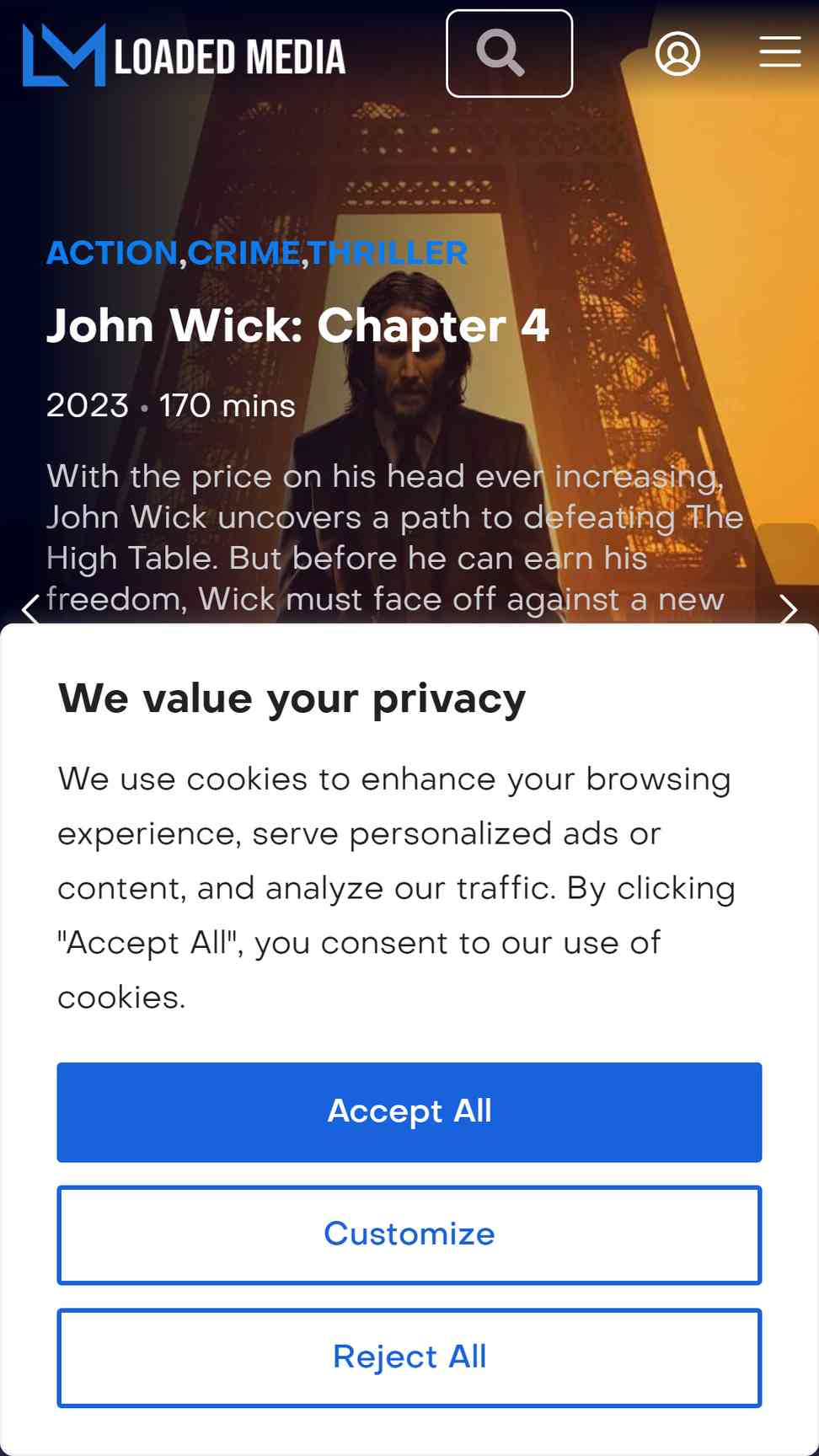Open the CRIME genre link
Viewport: 819px width, 1456px height.
(244, 253)
